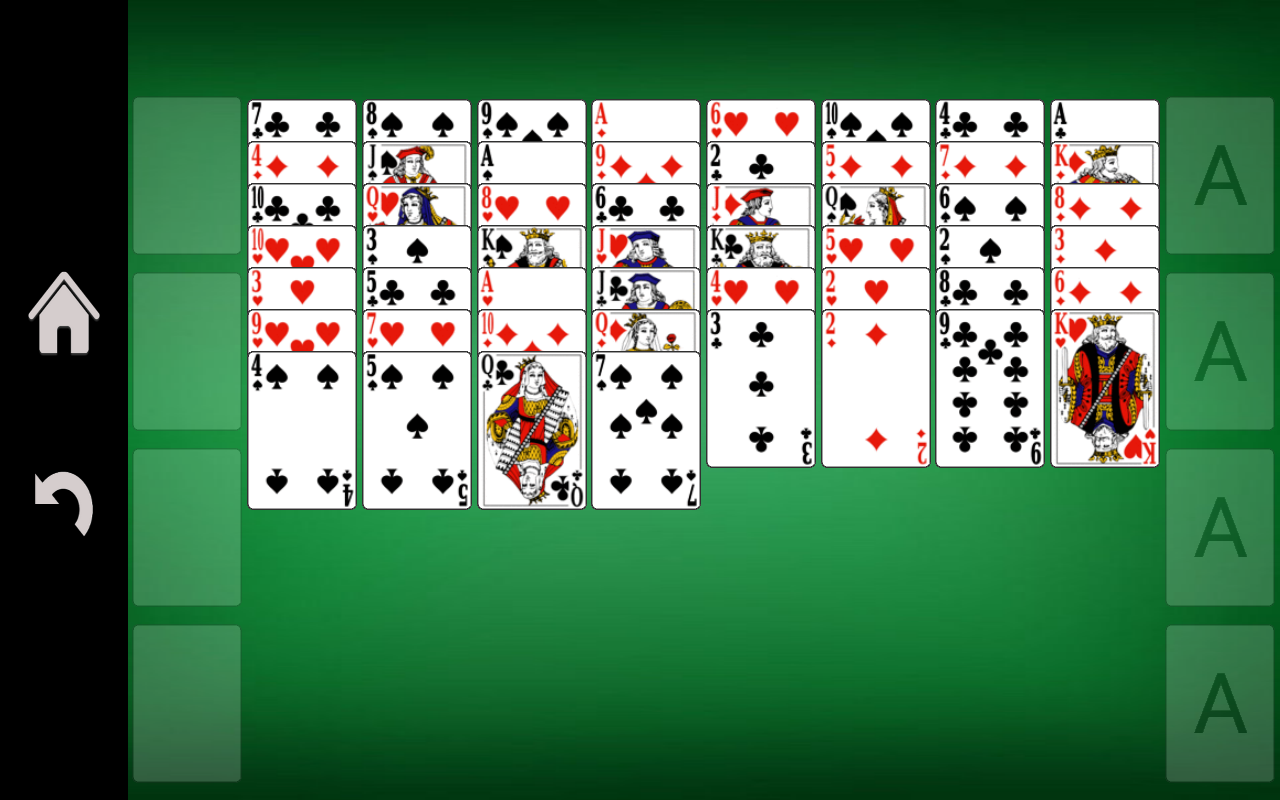
Task: Select the 7 of spades card
Action: tap(646, 430)
